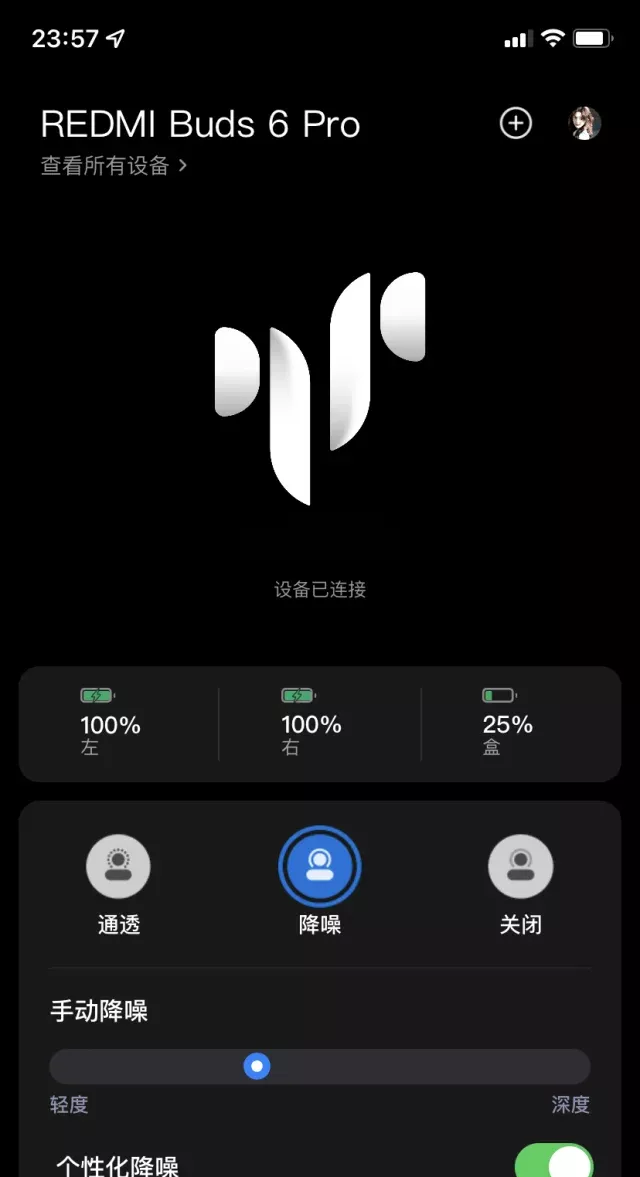Choose 关闭 to turn off noise control

click(520, 867)
